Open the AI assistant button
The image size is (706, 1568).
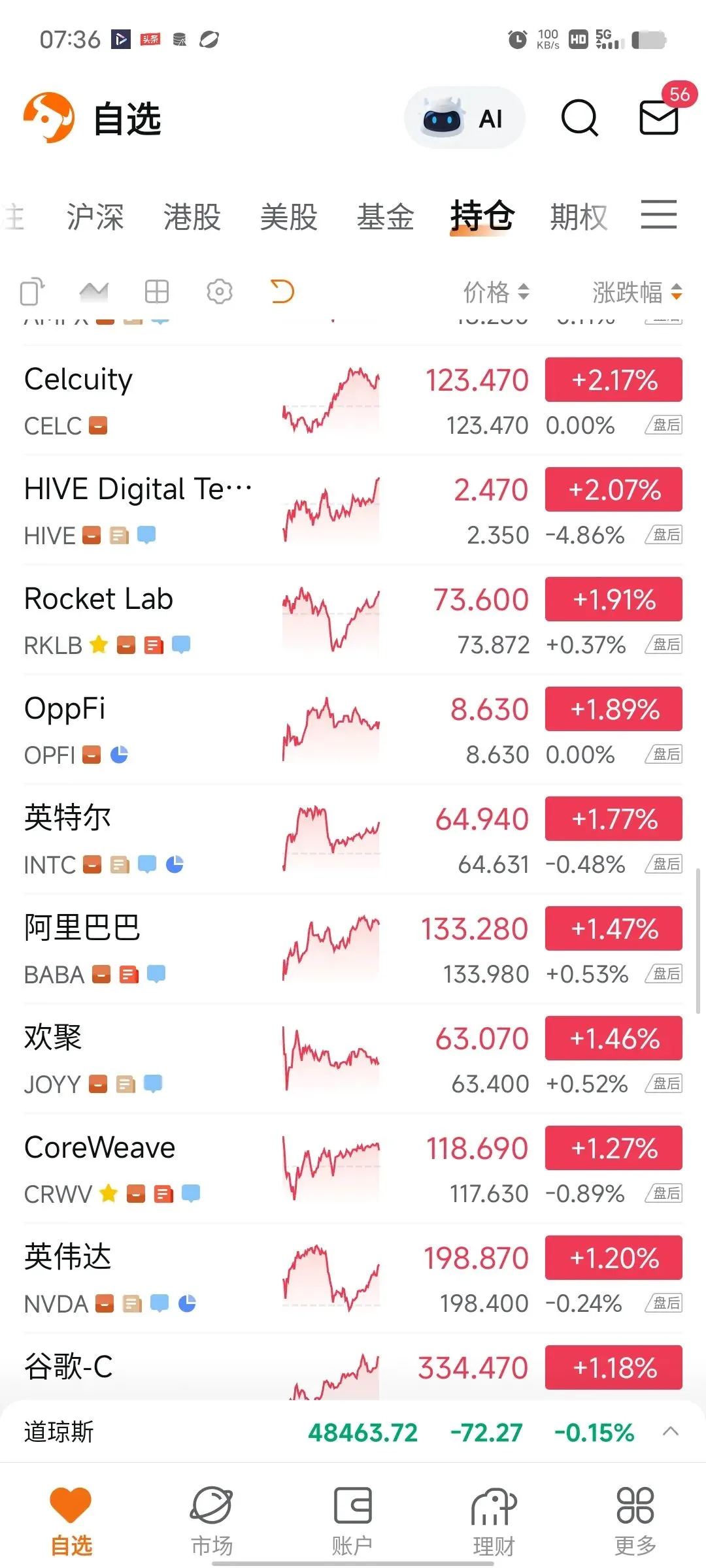click(465, 118)
